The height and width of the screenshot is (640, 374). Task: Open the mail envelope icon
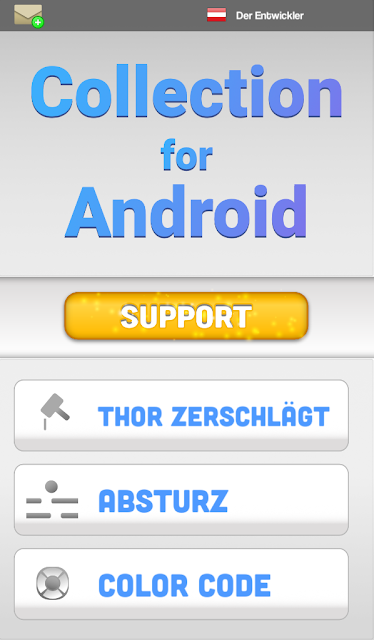click(x=29, y=16)
